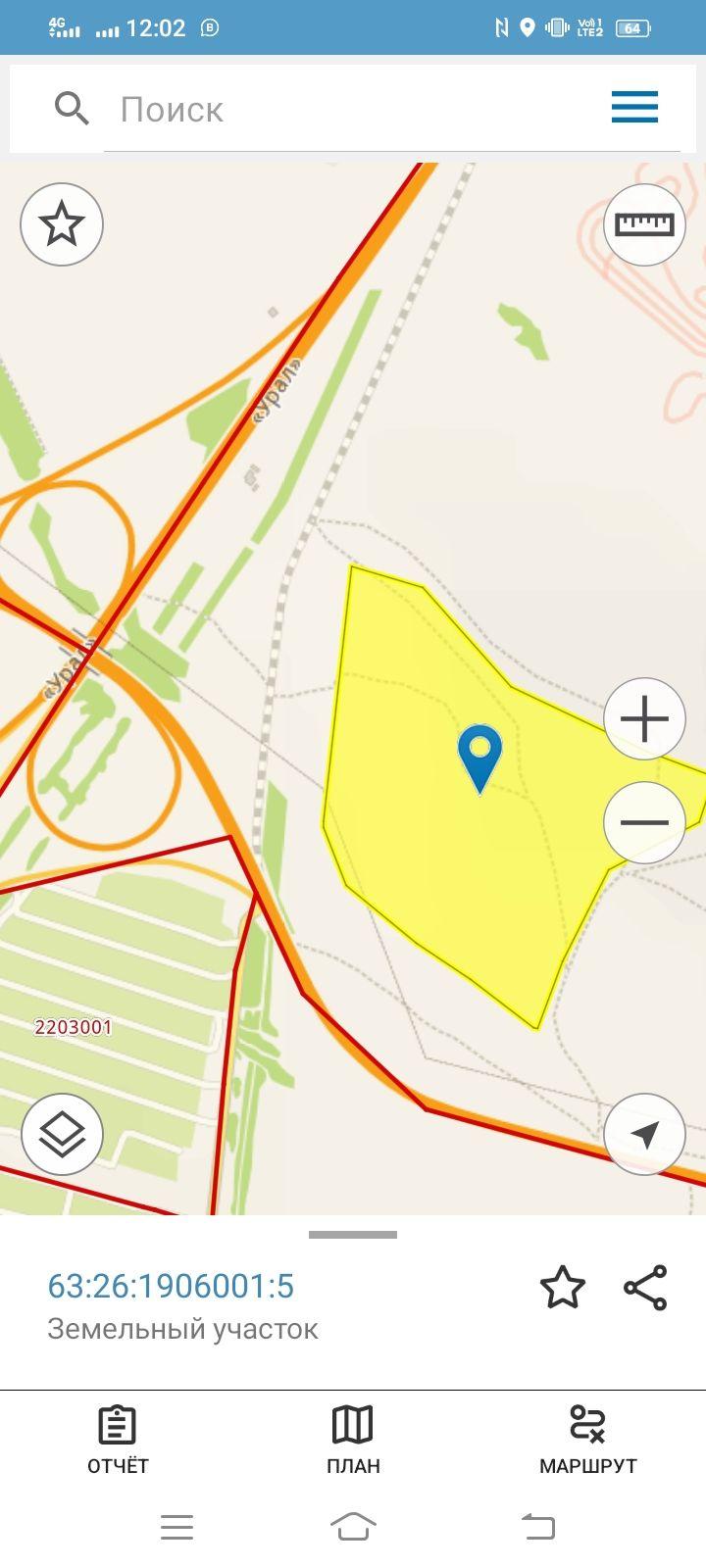Go to the system home screen
Viewport: 706px width, 1568px height.
point(353,1526)
